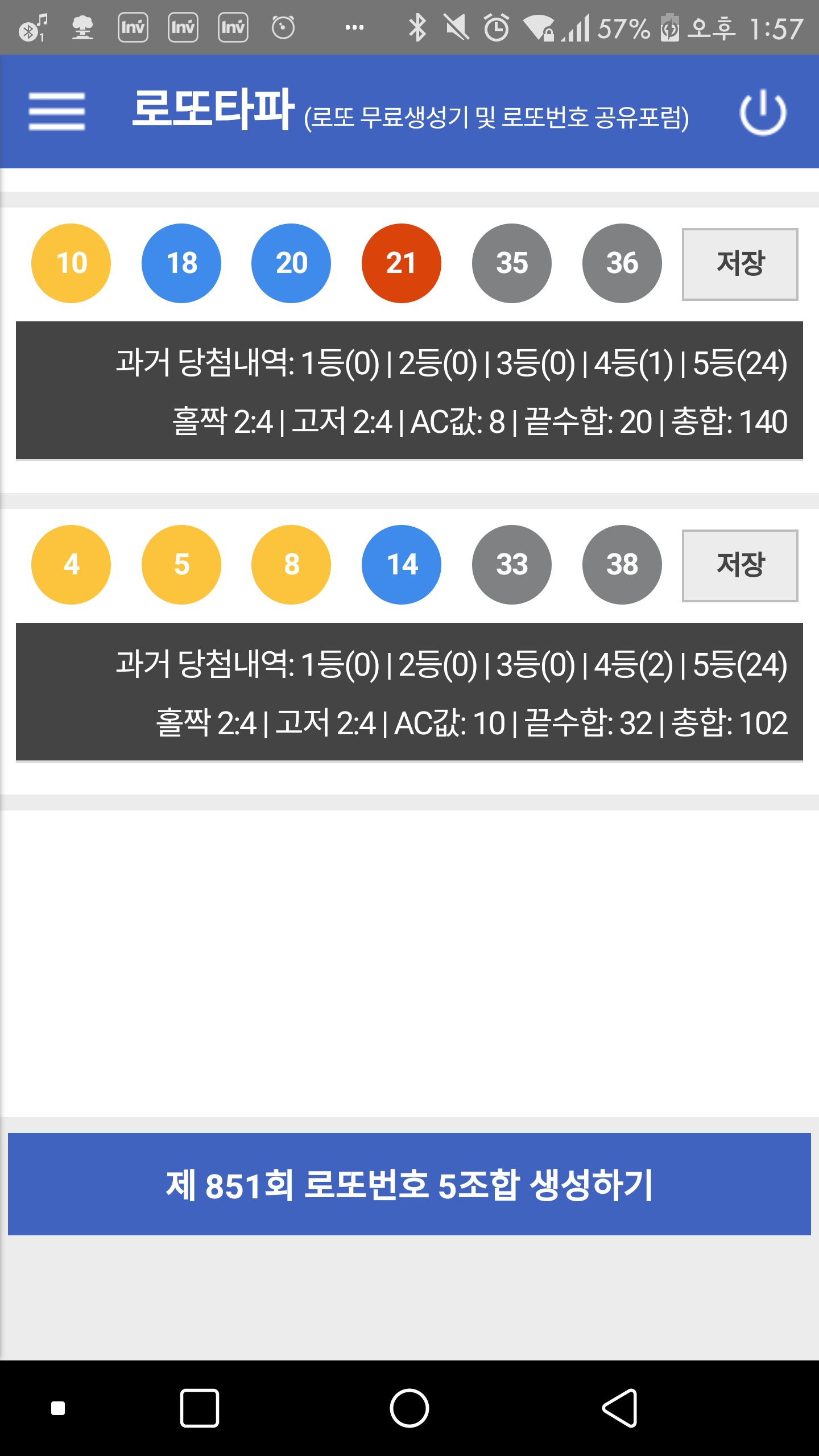
Task: Tap the power icon in the header
Action: (763, 112)
